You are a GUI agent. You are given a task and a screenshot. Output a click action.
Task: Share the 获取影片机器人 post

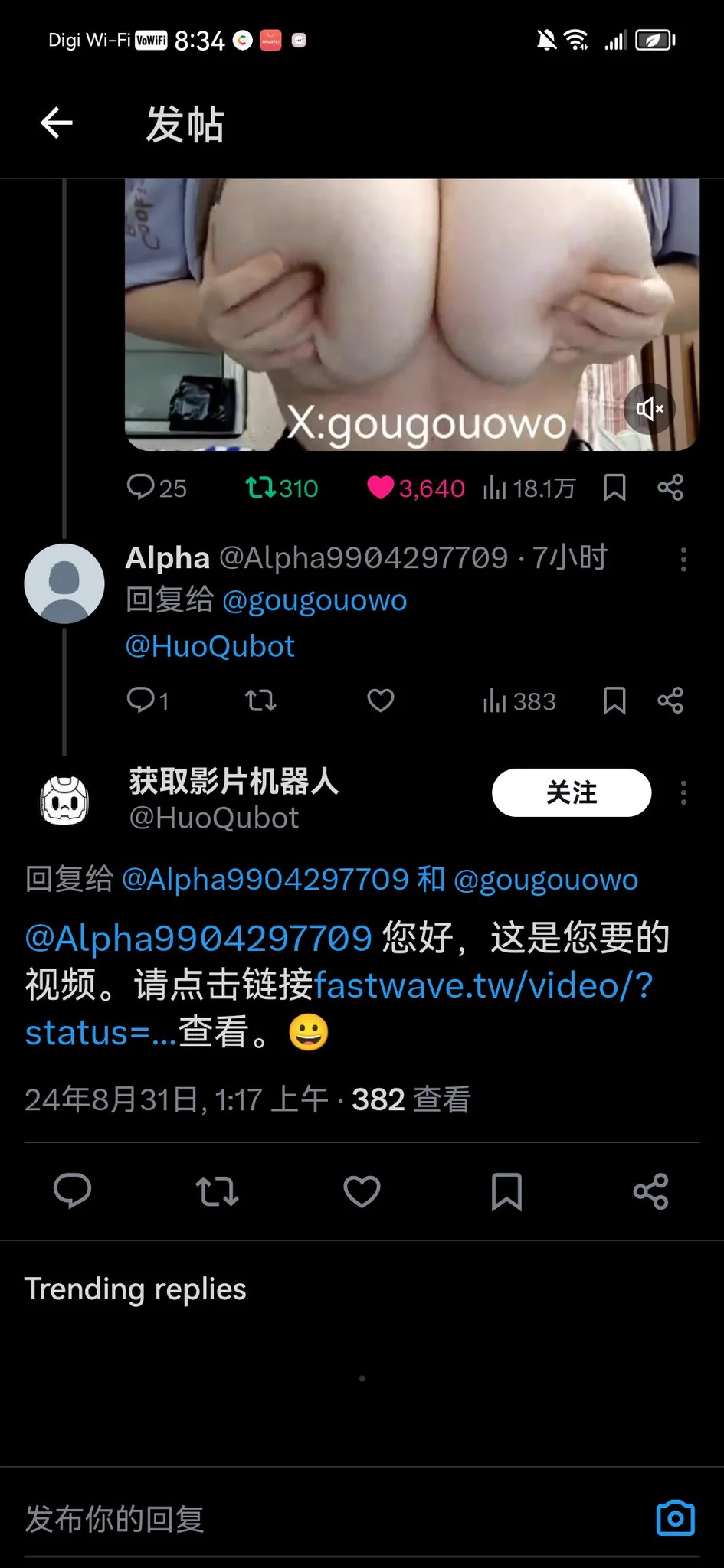click(650, 1191)
